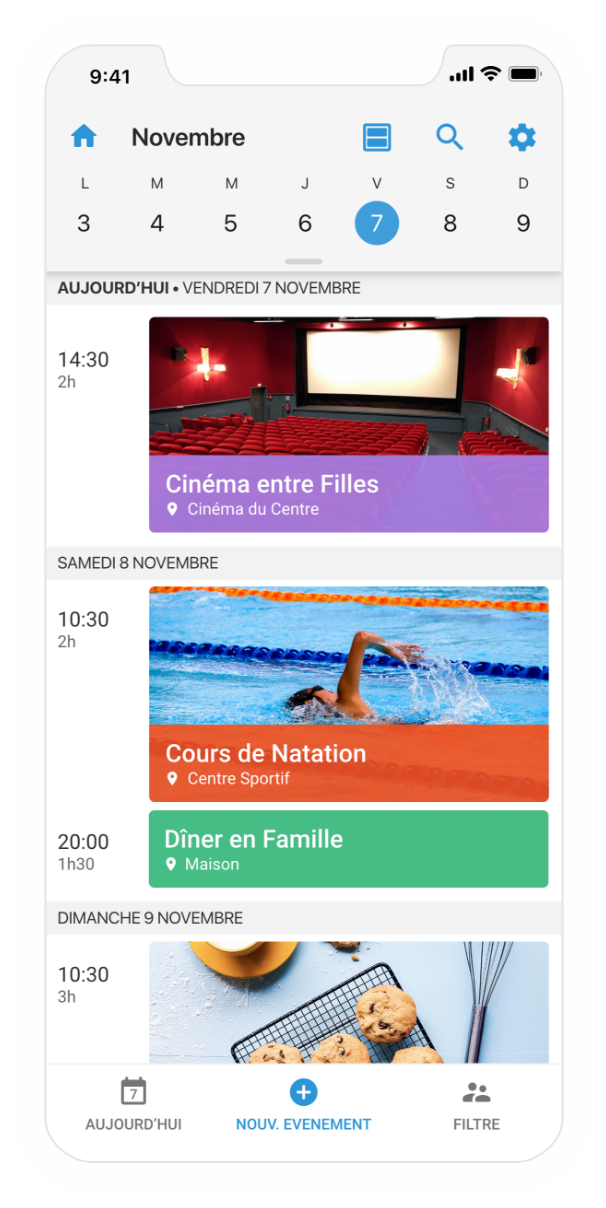Open the Cours de Natation event
606x1208 pixels.
(x=348, y=694)
